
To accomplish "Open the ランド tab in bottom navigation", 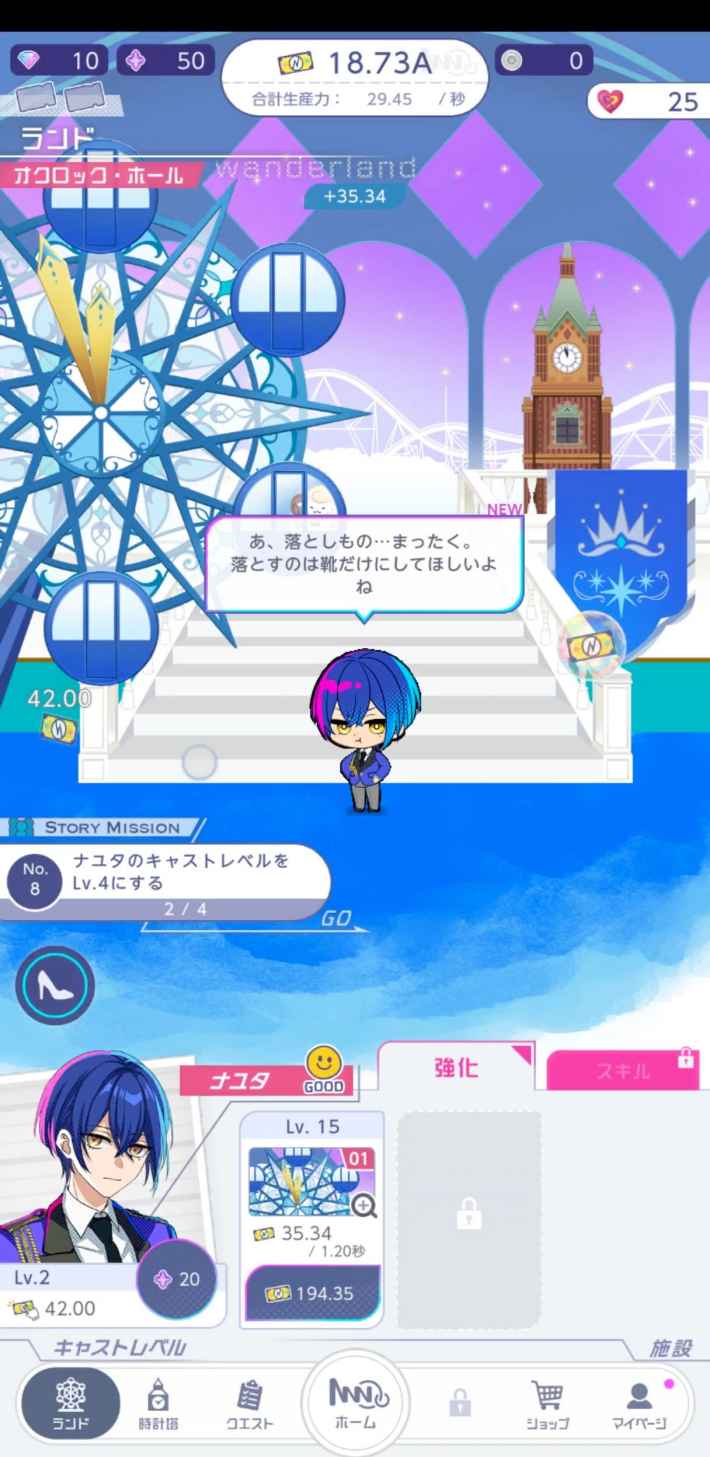I will coord(70,1404).
